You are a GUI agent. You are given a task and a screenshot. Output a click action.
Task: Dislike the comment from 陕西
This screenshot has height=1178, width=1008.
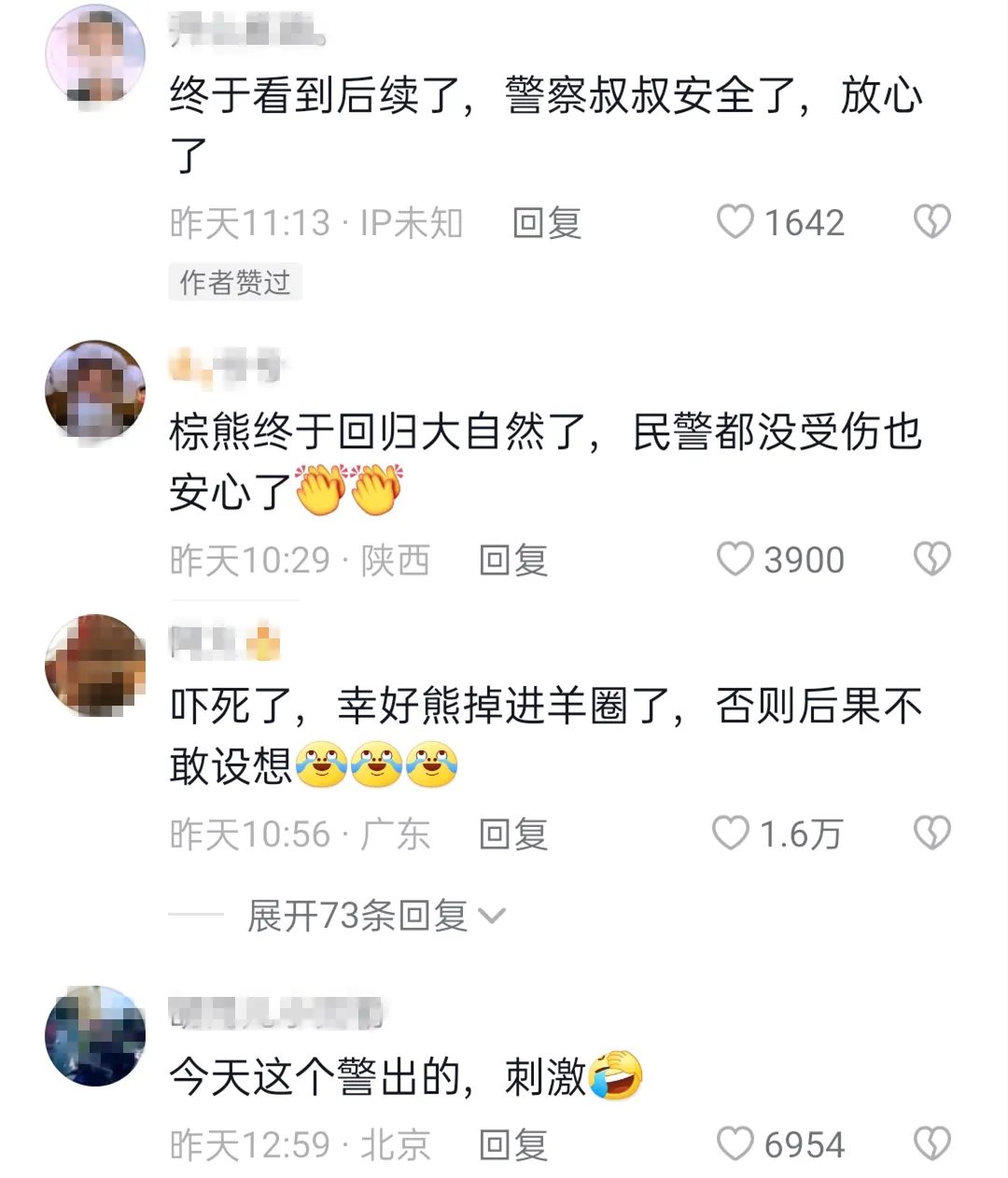point(931,559)
